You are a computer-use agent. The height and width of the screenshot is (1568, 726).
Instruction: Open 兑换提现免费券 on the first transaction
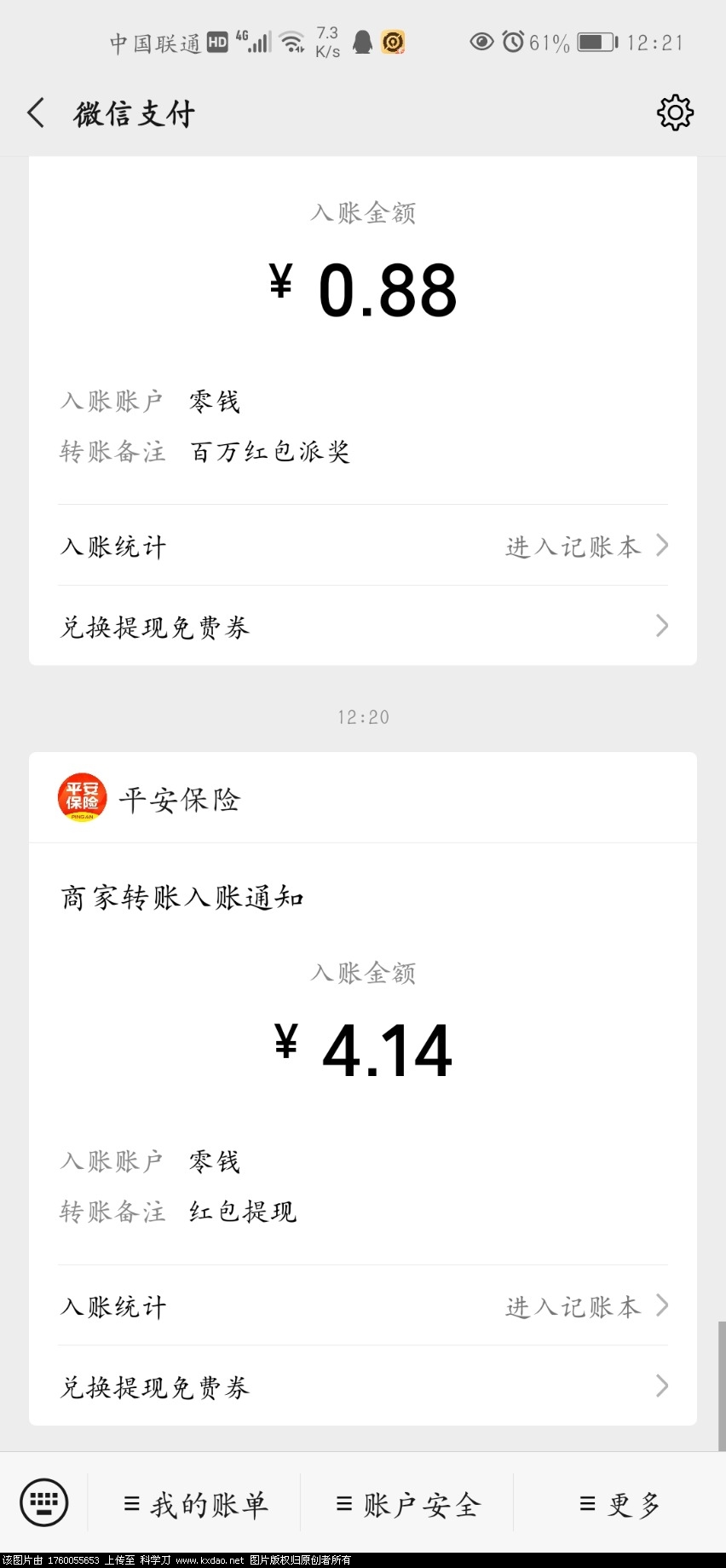pos(153,628)
